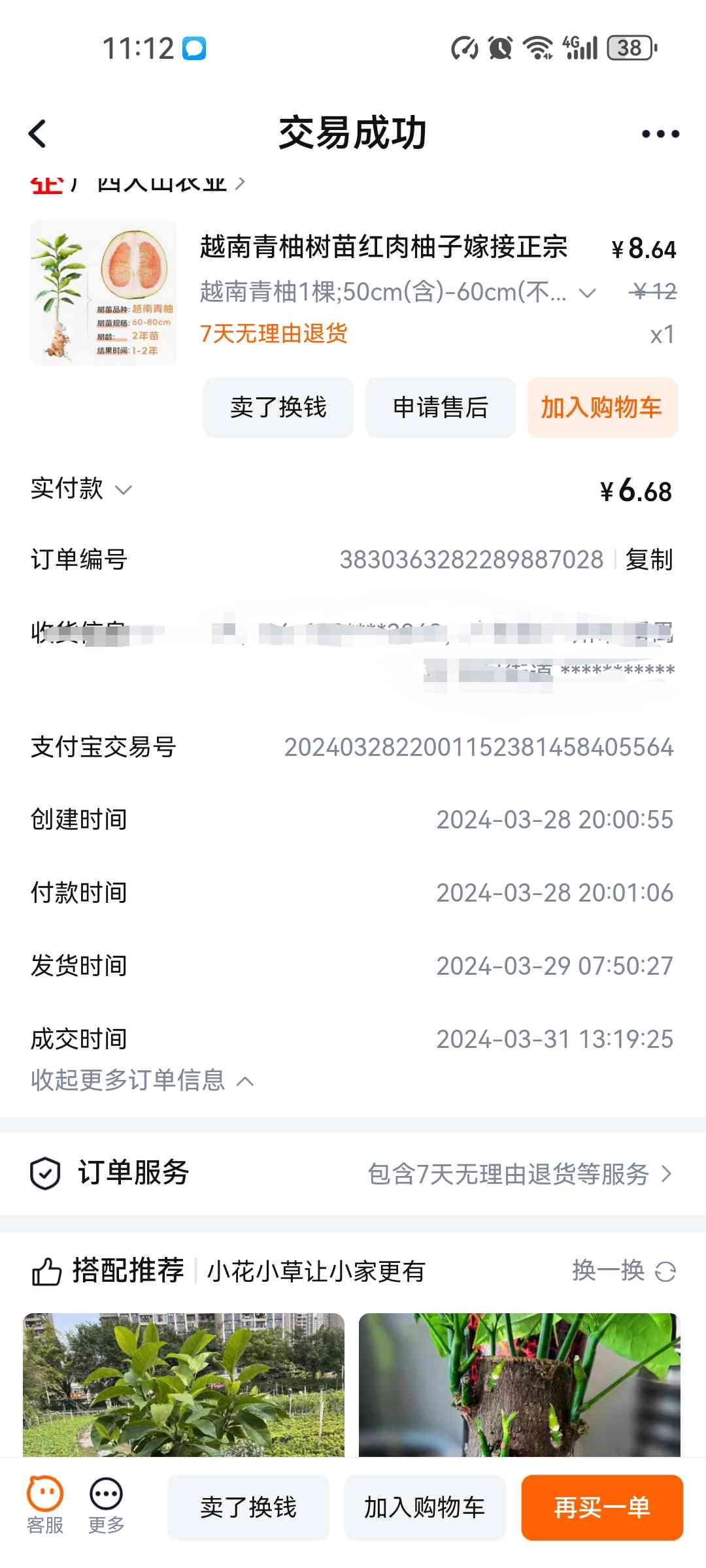Expand the product specification chevron
The width and height of the screenshot is (706, 1568).
[x=588, y=293]
